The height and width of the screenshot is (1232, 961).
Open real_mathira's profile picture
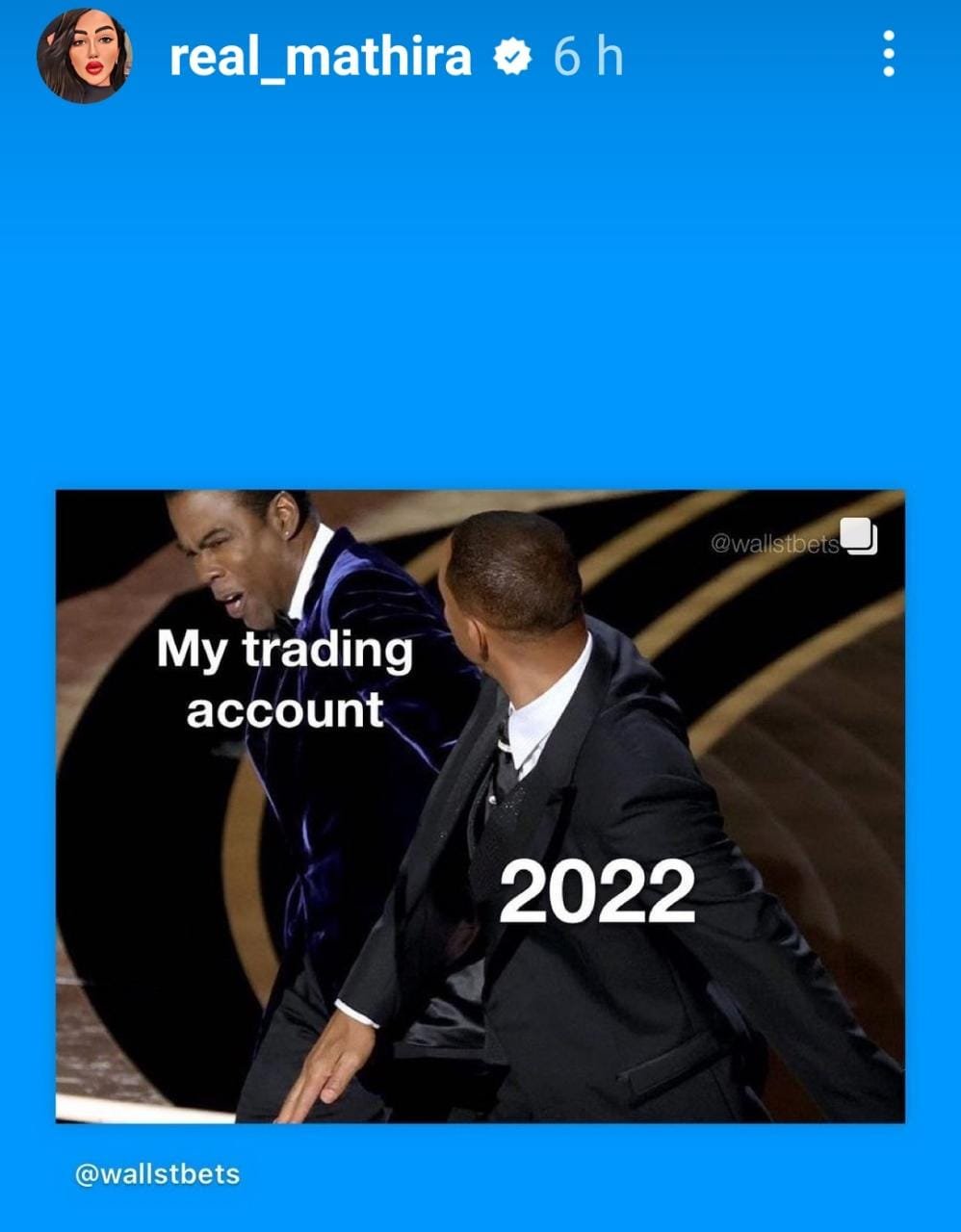tap(83, 57)
